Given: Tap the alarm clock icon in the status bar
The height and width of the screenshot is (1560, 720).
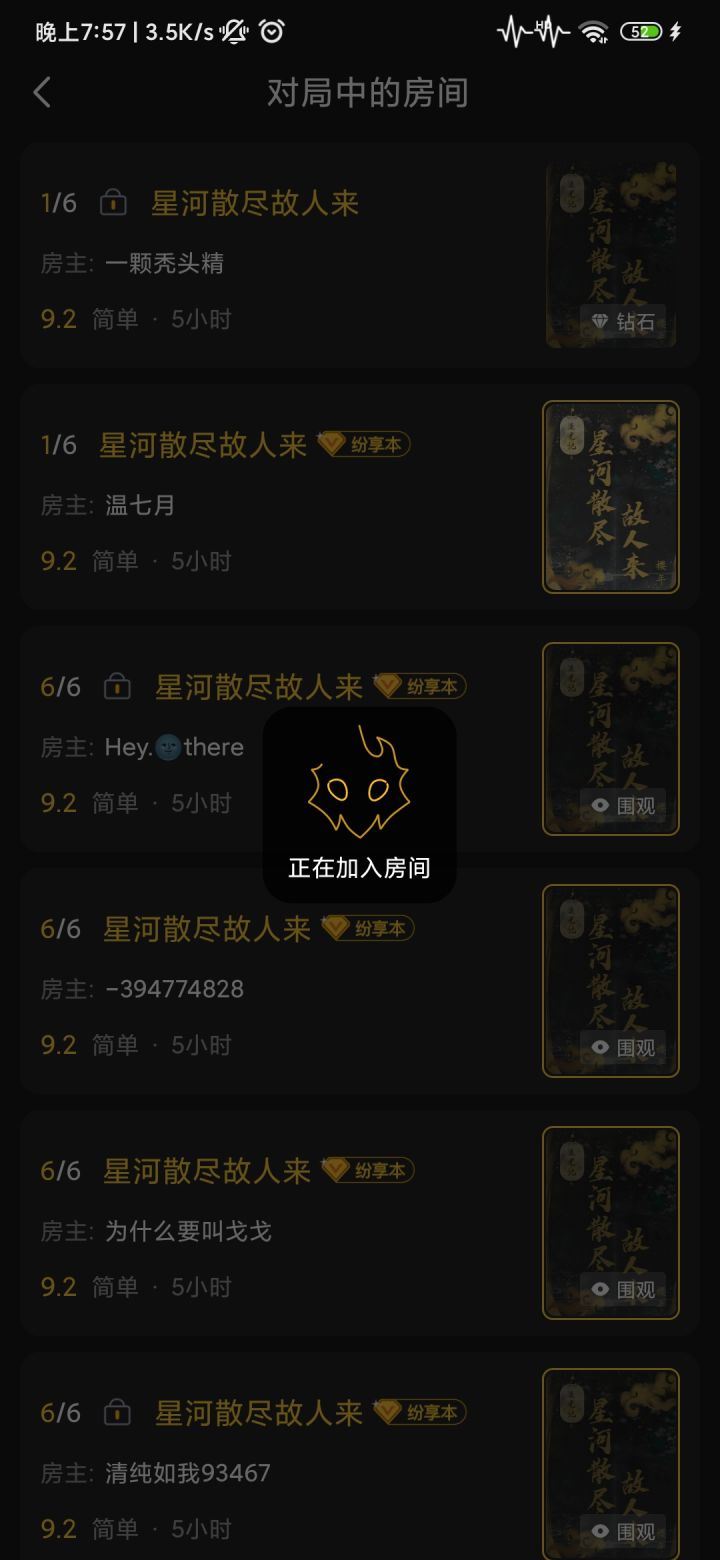Looking at the screenshot, I should click(x=270, y=31).
